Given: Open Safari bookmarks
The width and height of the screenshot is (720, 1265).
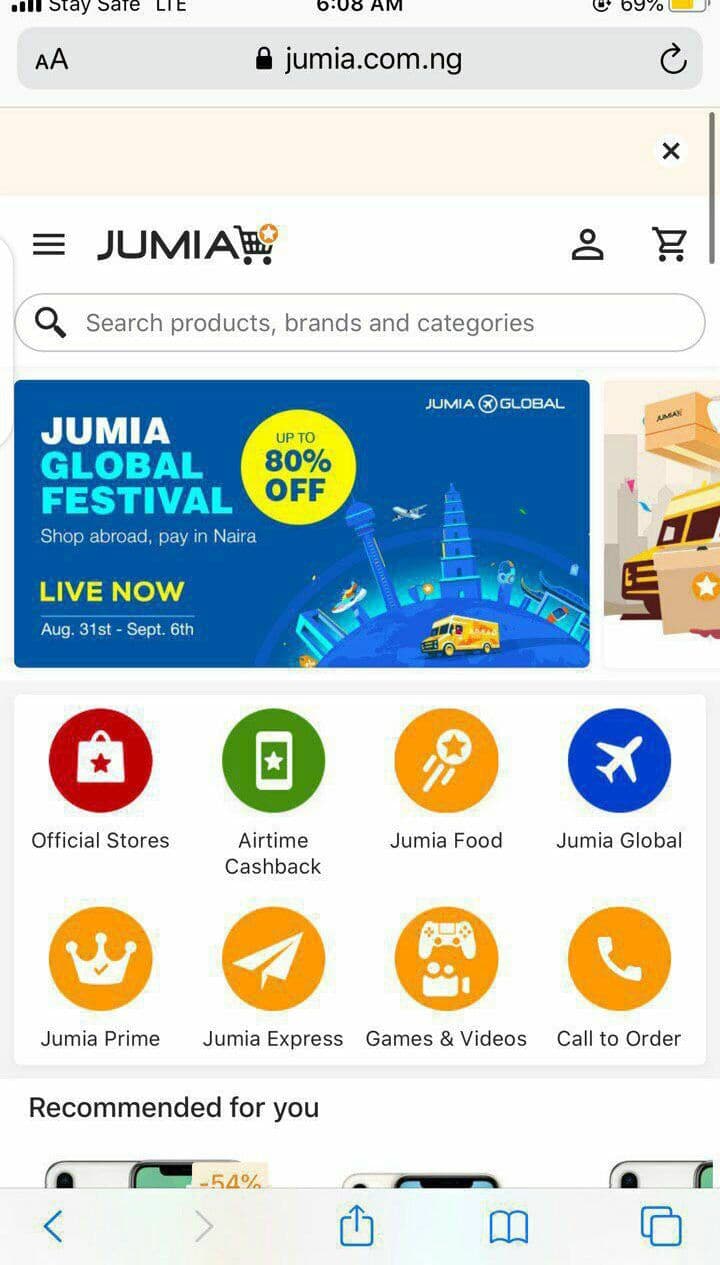Looking at the screenshot, I should (x=508, y=1226).
